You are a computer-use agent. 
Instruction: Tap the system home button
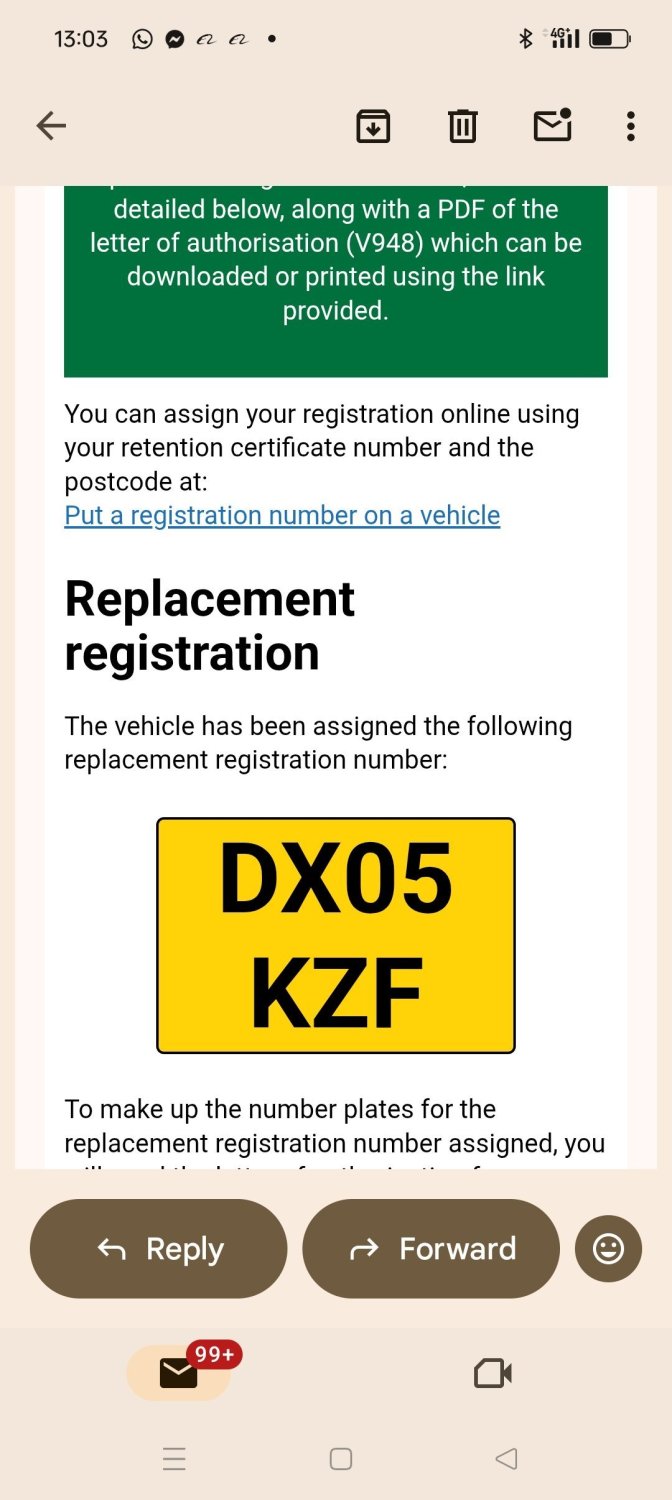coord(341,1459)
